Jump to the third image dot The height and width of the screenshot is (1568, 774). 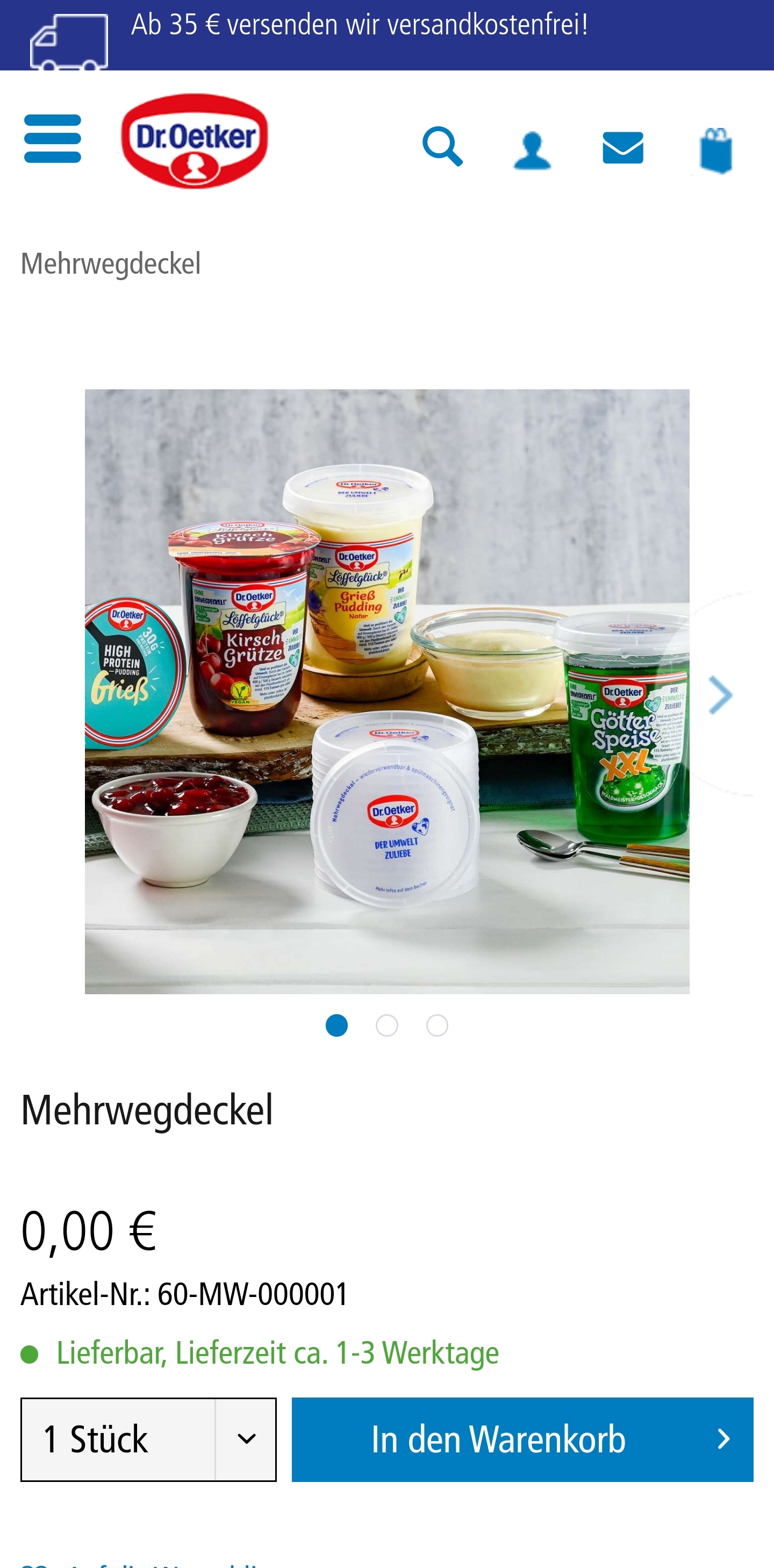coord(437,1025)
